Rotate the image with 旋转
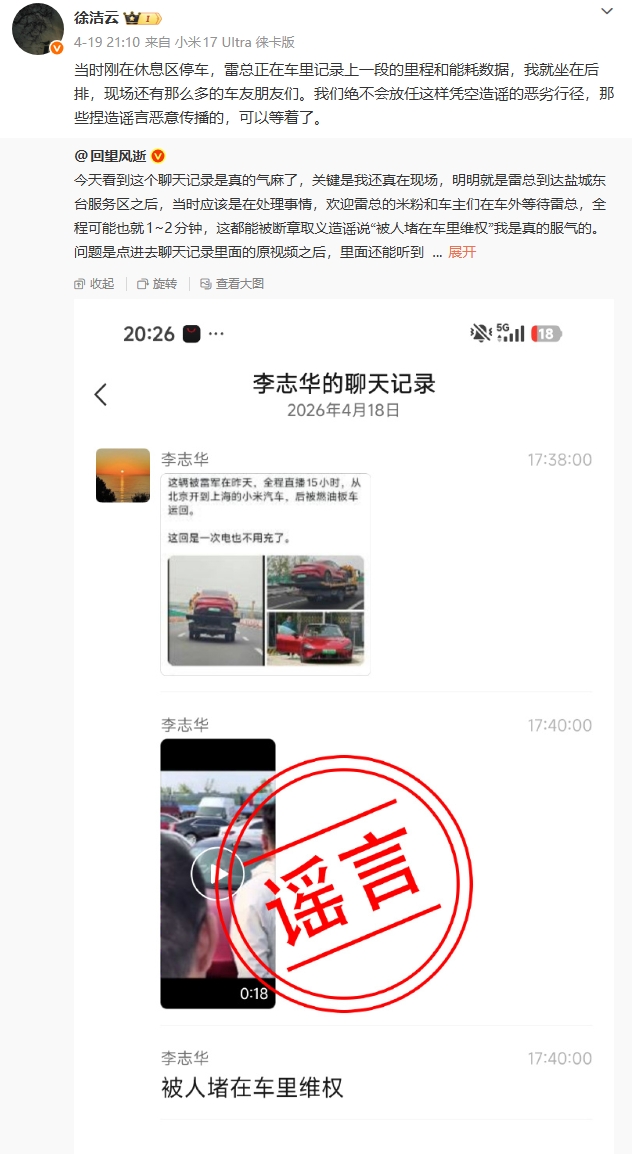The width and height of the screenshot is (632, 1154). point(157,284)
